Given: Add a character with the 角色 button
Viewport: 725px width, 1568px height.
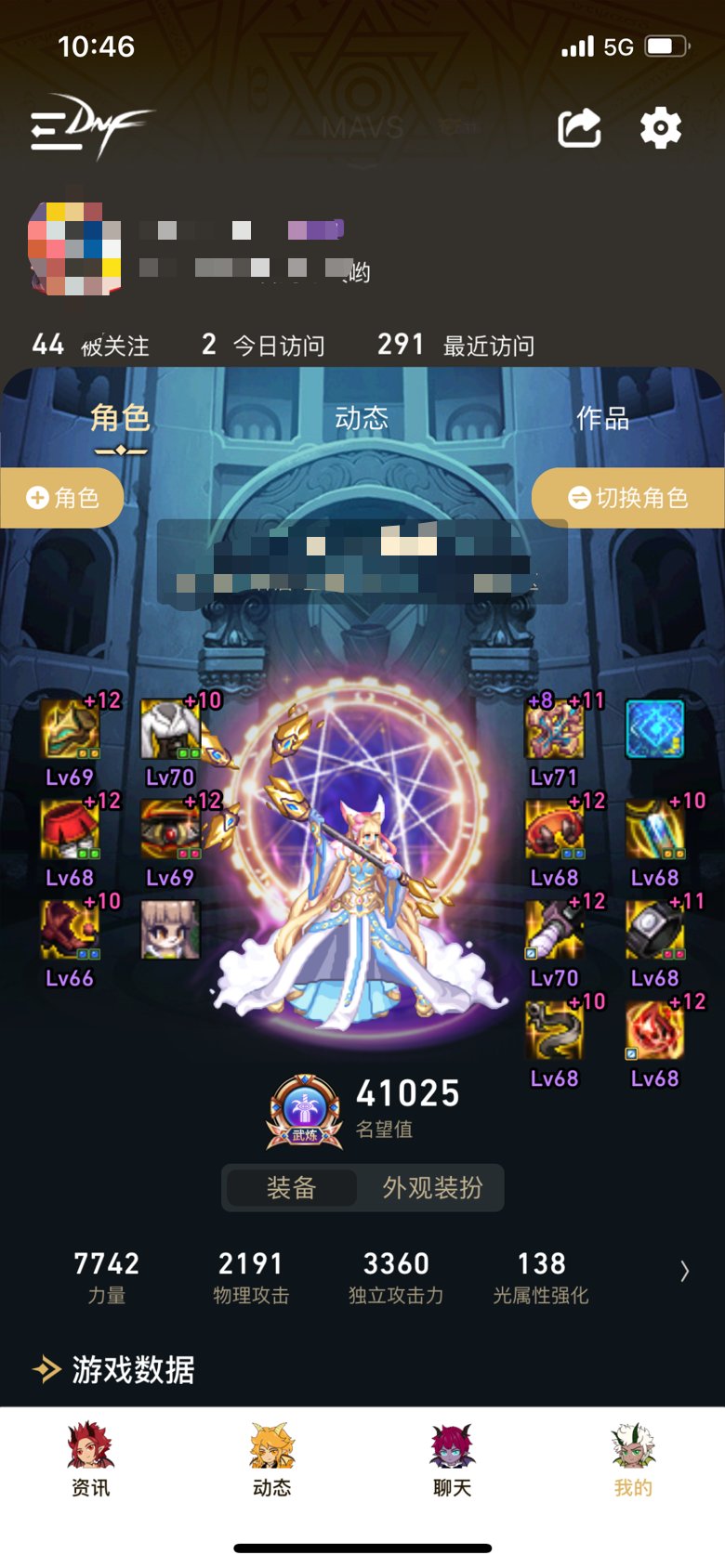Looking at the screenshot, I should pyautogui.click(x=61, y=498).
